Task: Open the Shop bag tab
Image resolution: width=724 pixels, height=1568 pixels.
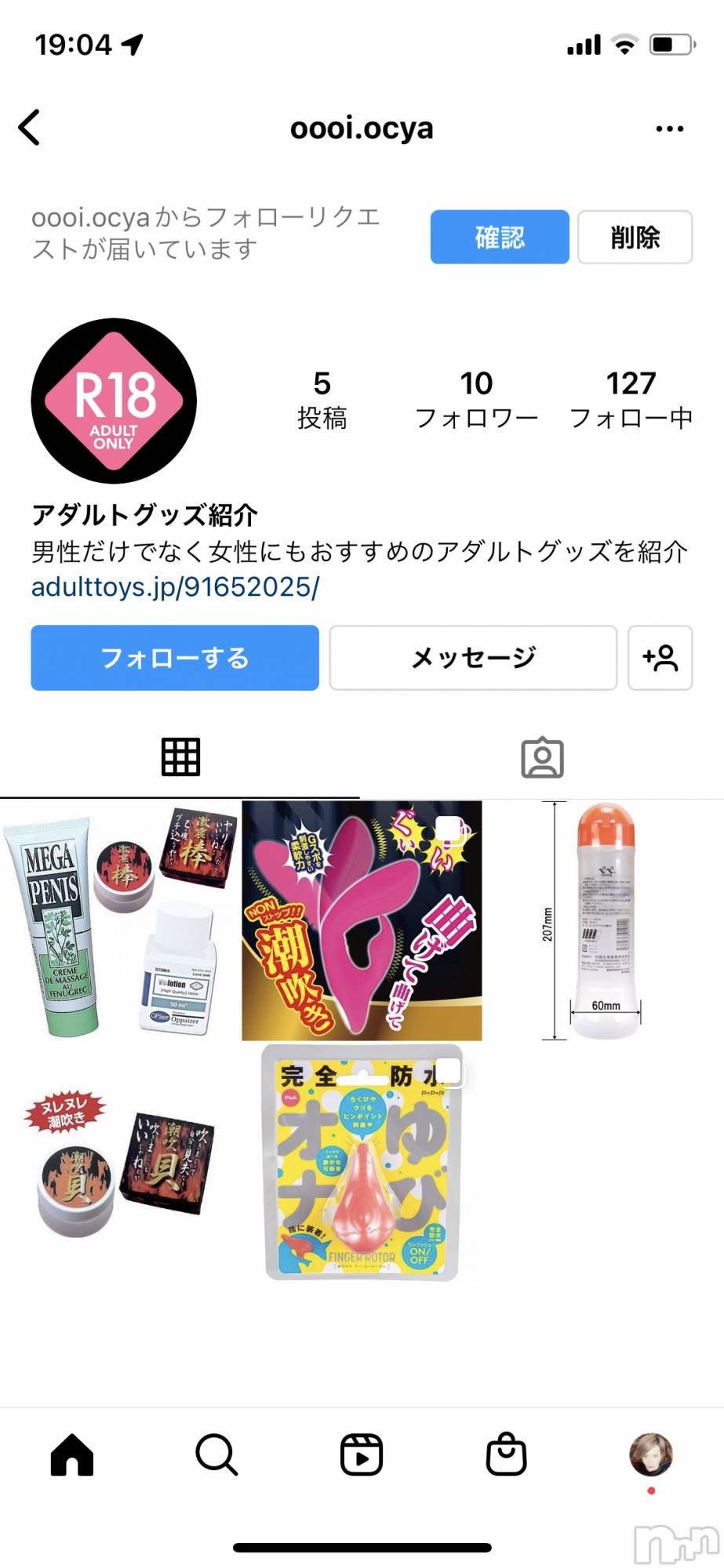Action: click(506, 1455)
